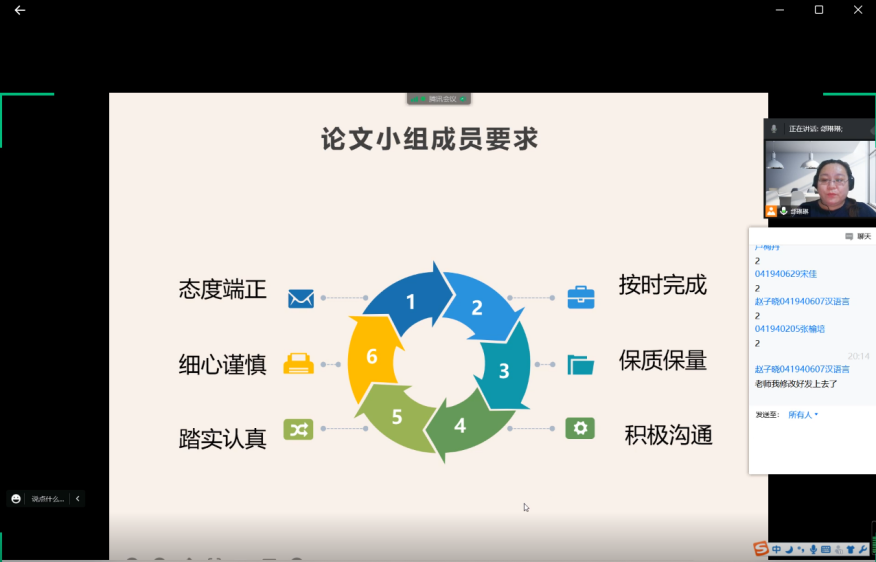876x562 pixels.
Task: Maximize the meeting window
Action: (819, 10)
